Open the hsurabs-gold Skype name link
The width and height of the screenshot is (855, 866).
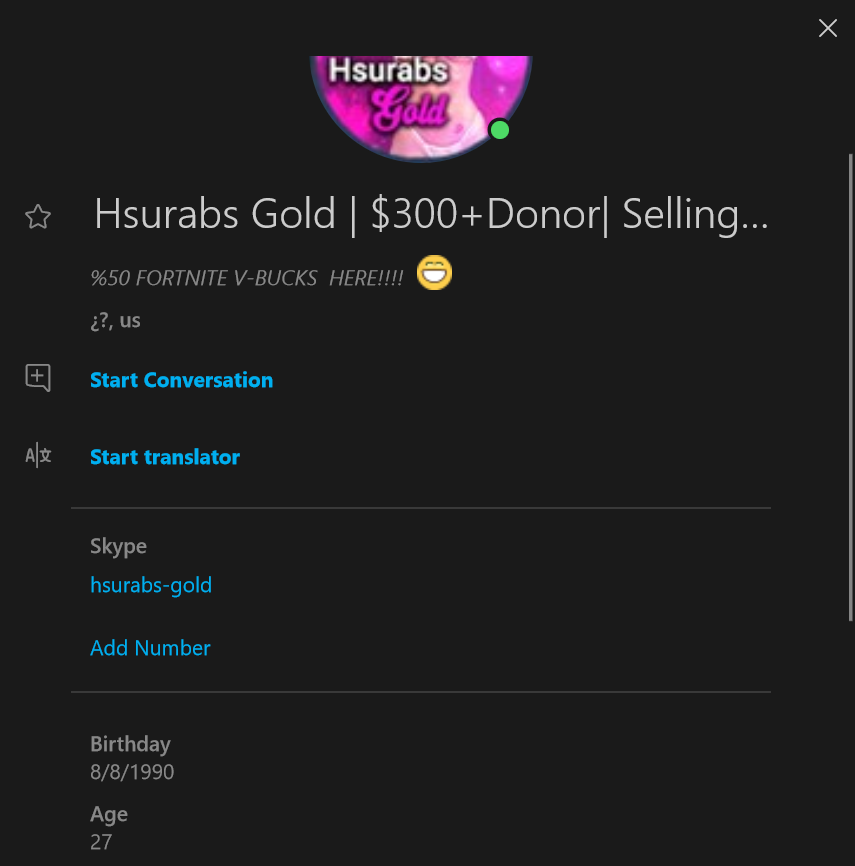click(x=151, y=585)
